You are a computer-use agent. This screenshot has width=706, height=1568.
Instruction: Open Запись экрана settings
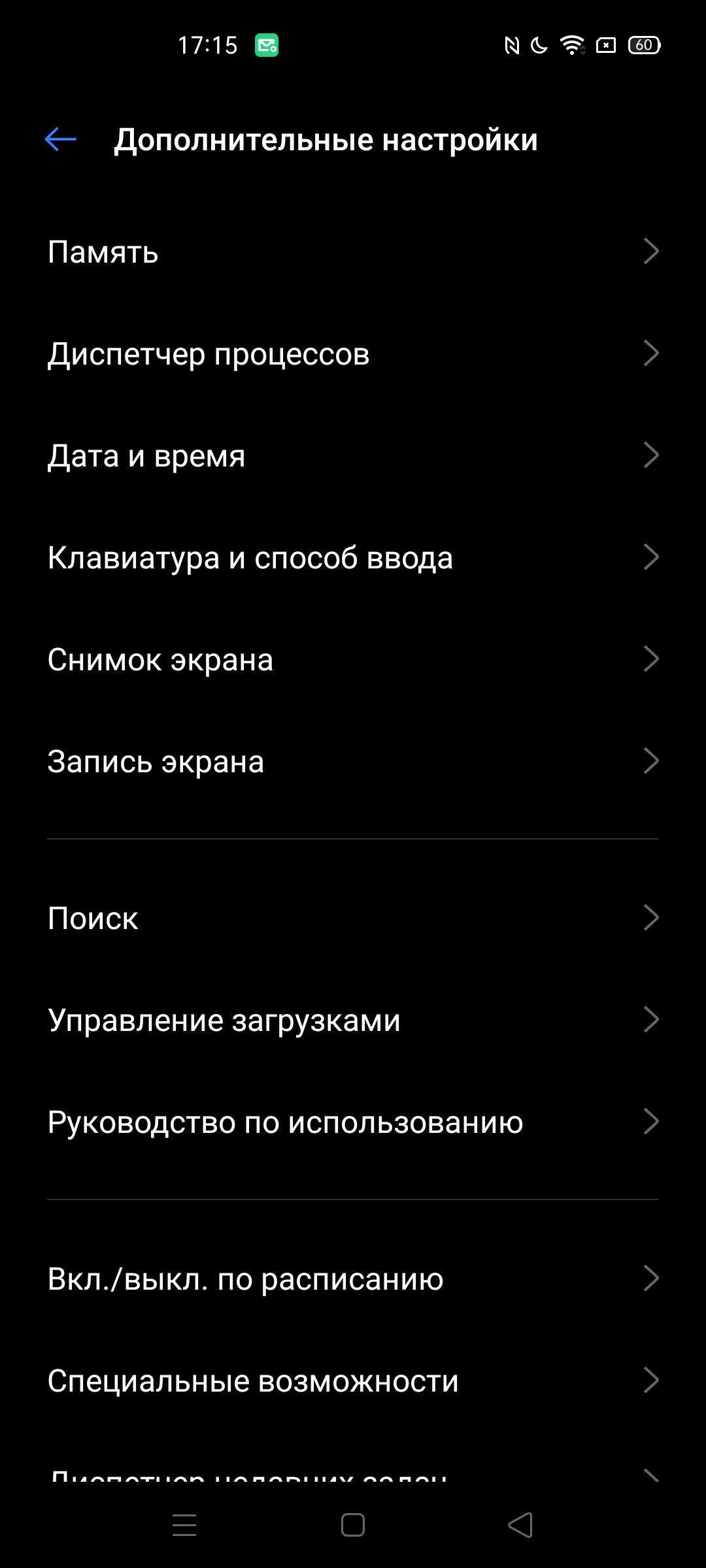point(353,761)
